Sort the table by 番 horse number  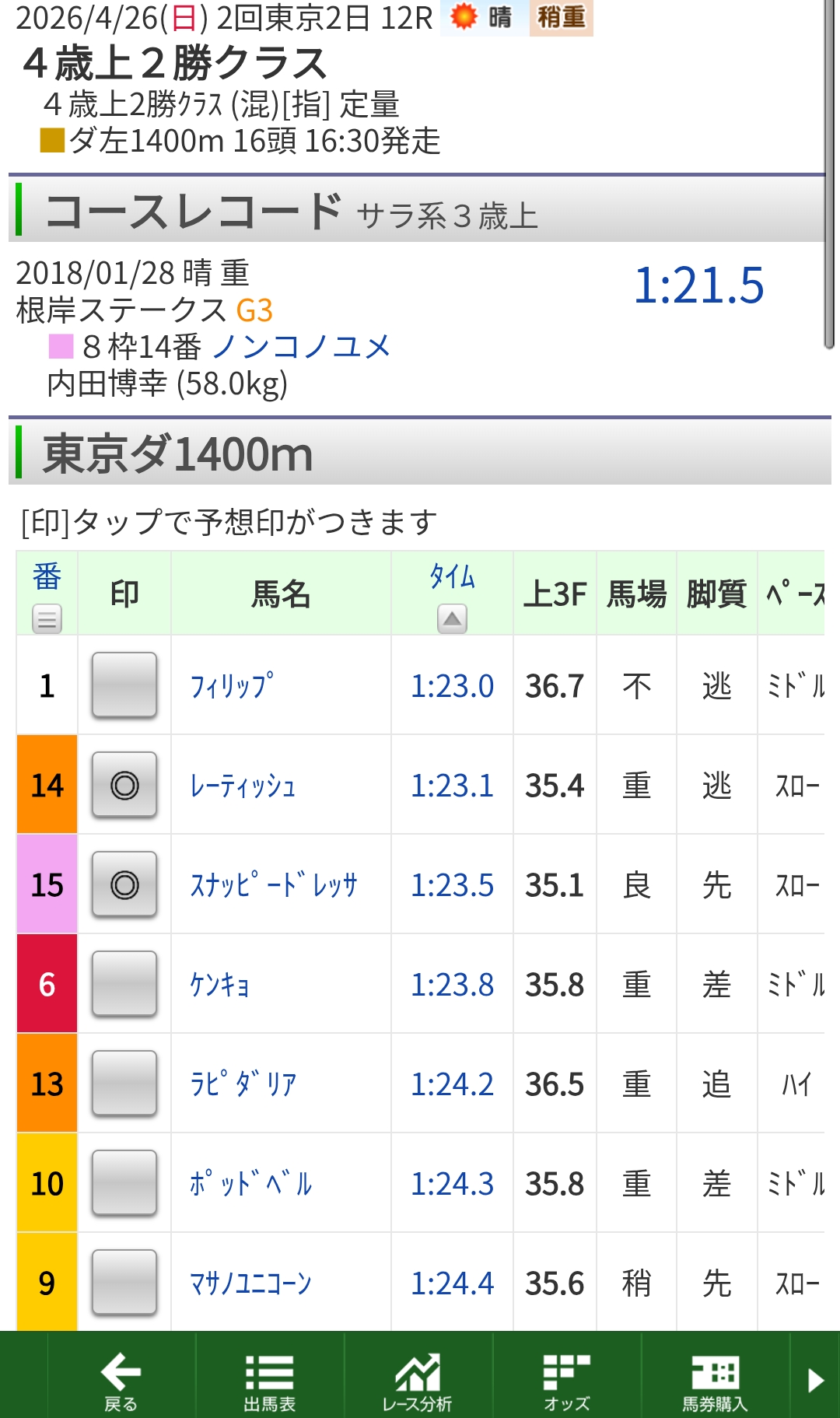click(x=47, y=619)
